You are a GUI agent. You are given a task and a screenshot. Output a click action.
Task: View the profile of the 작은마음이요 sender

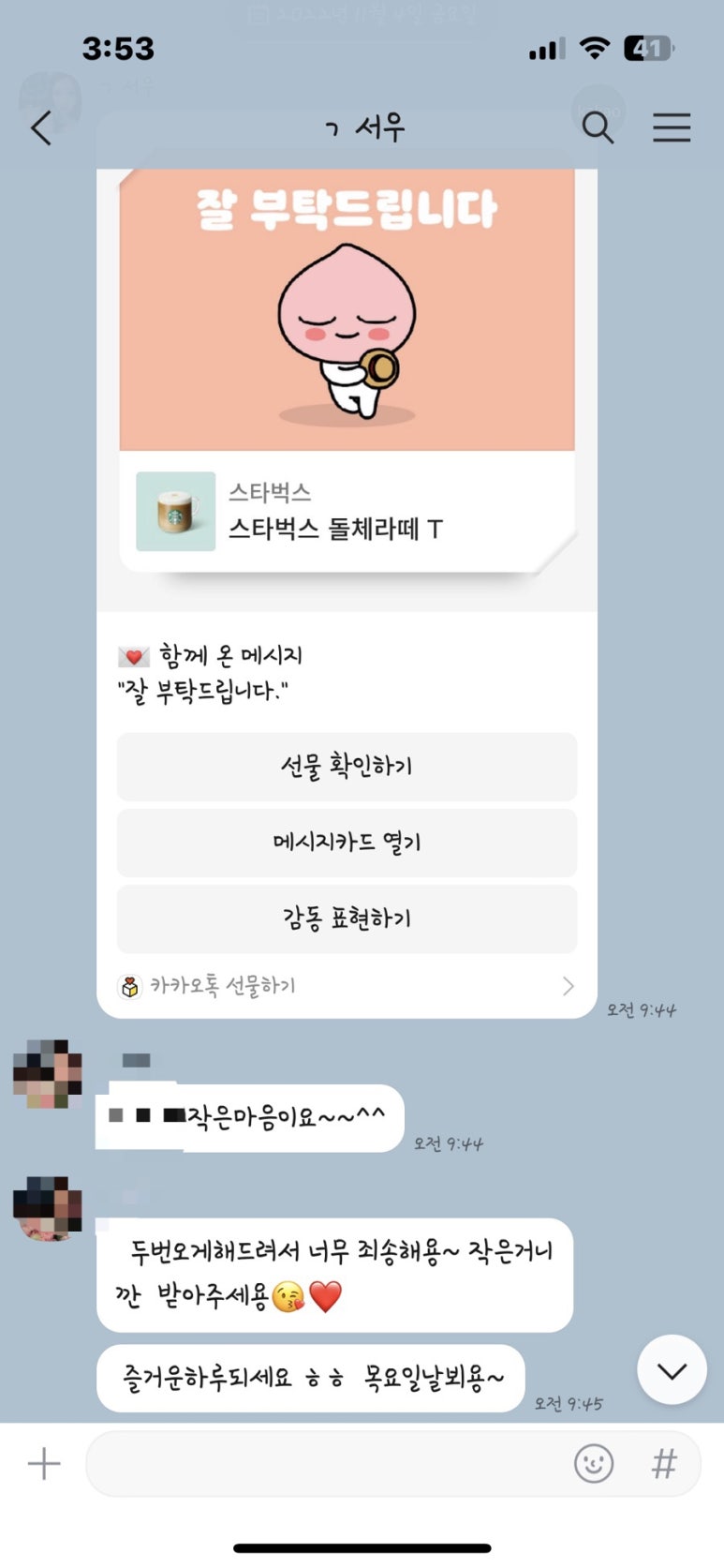pos(48,1074)
